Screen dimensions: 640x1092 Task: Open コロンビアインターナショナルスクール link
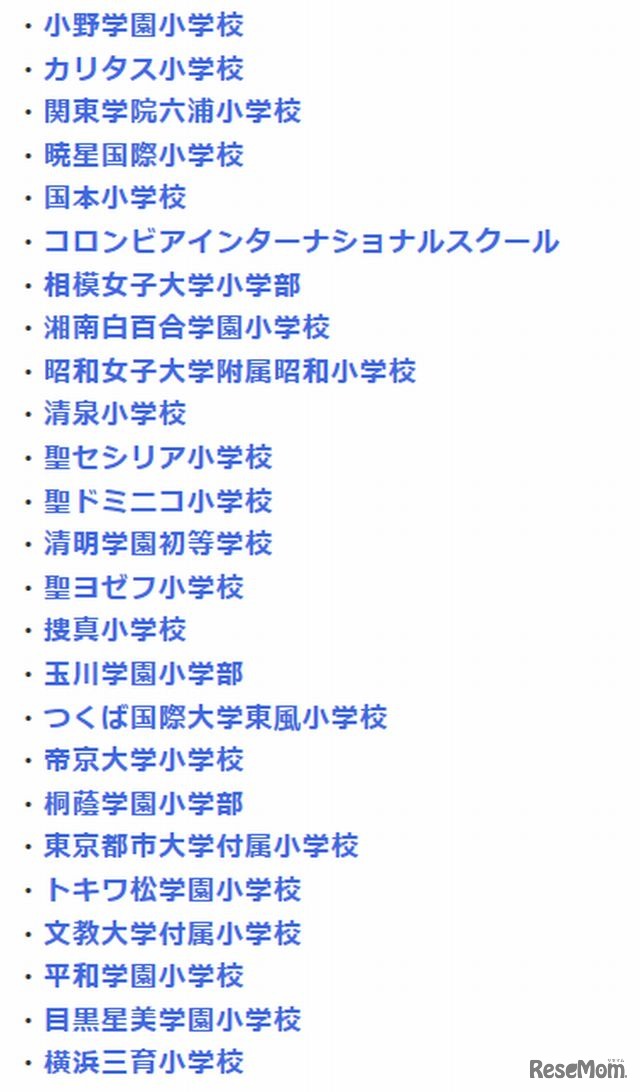tap(301, 242)
